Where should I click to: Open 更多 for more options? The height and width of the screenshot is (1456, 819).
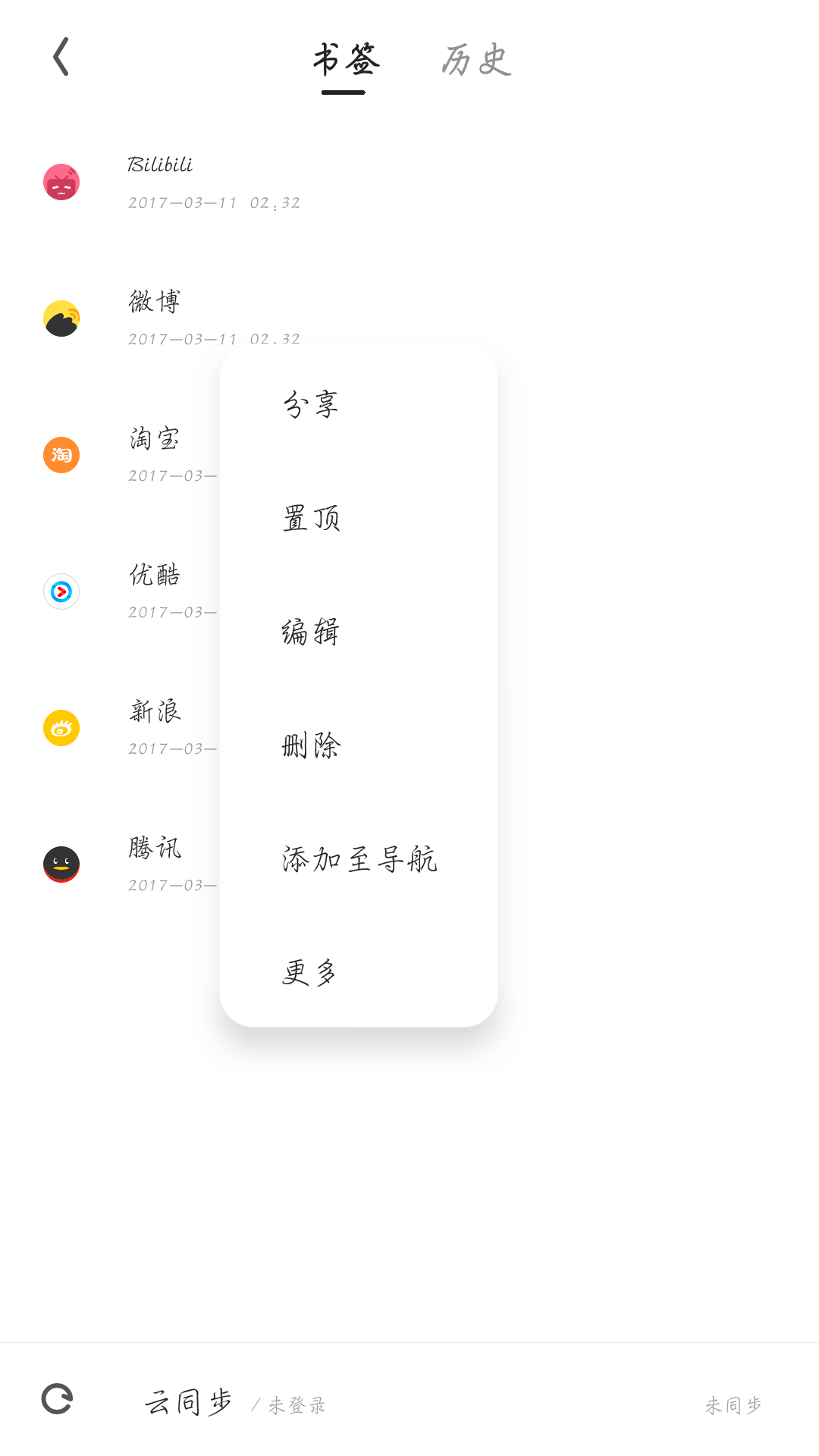point(308,974)
